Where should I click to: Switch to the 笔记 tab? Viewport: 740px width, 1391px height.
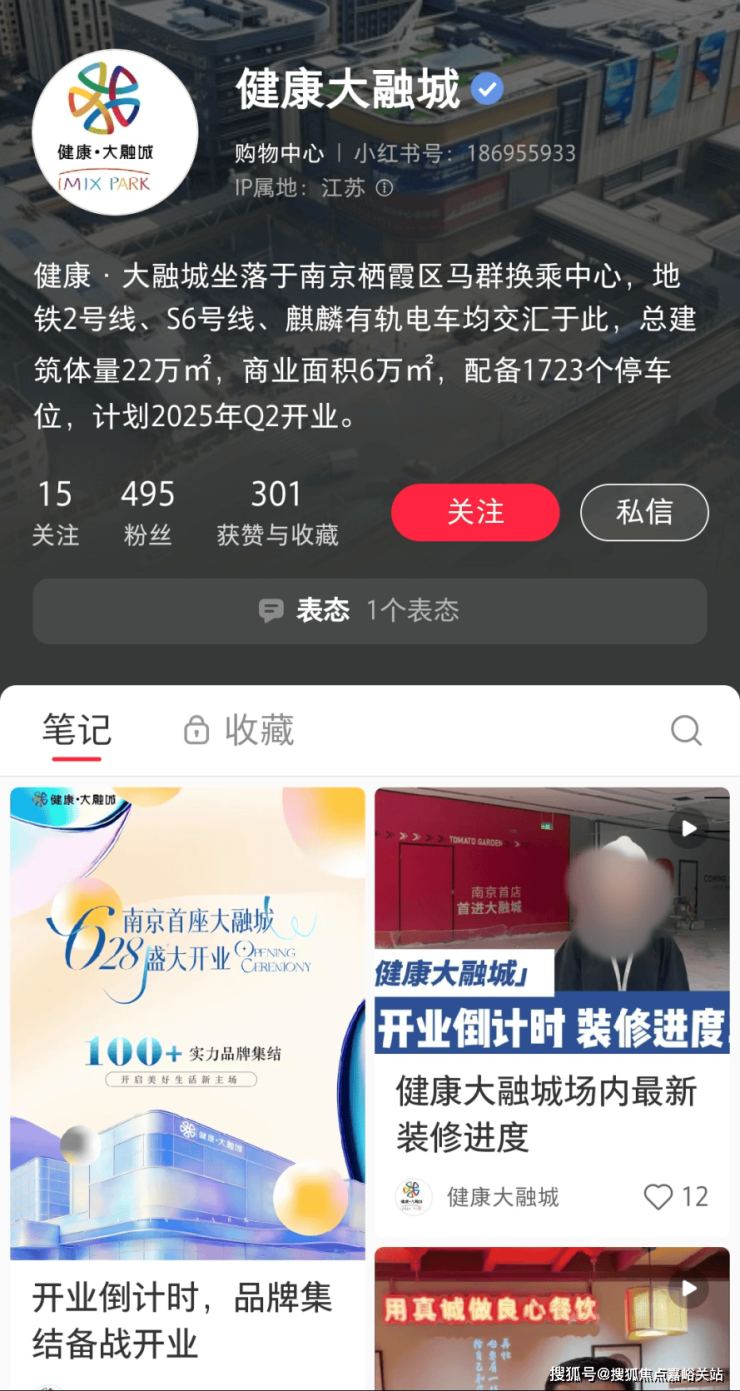point(76,730)
